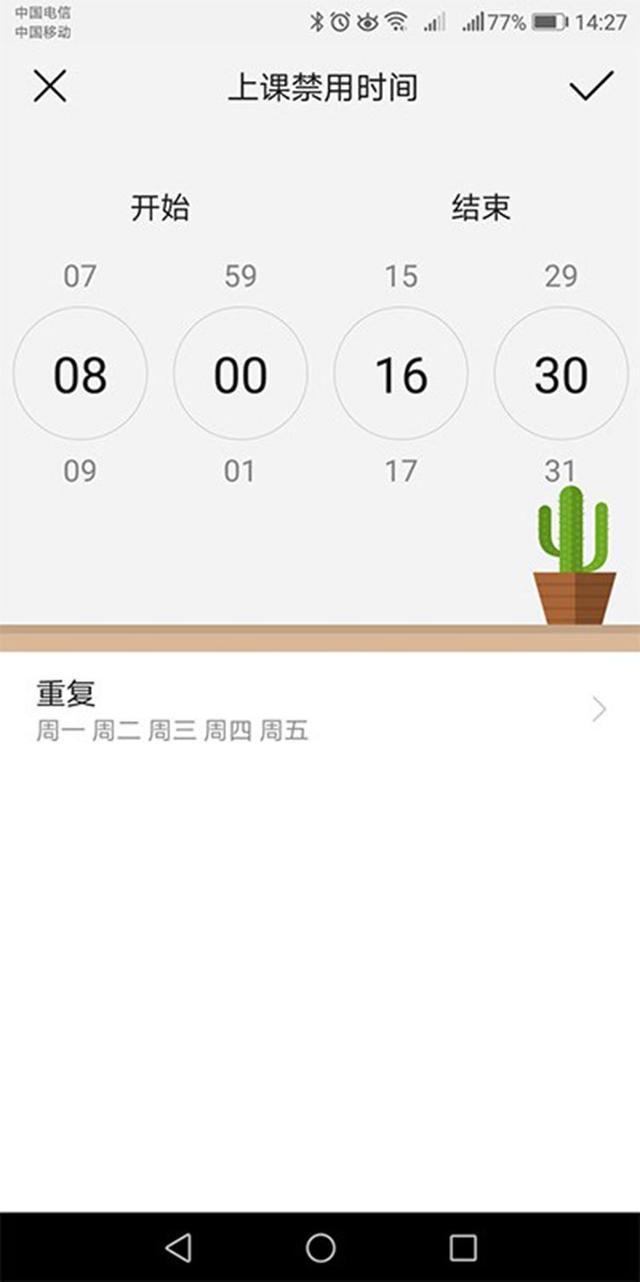Open the 重复 repeat days setting
The height and width of the screenshot is (1282, 640).
[x=320, y=710]
